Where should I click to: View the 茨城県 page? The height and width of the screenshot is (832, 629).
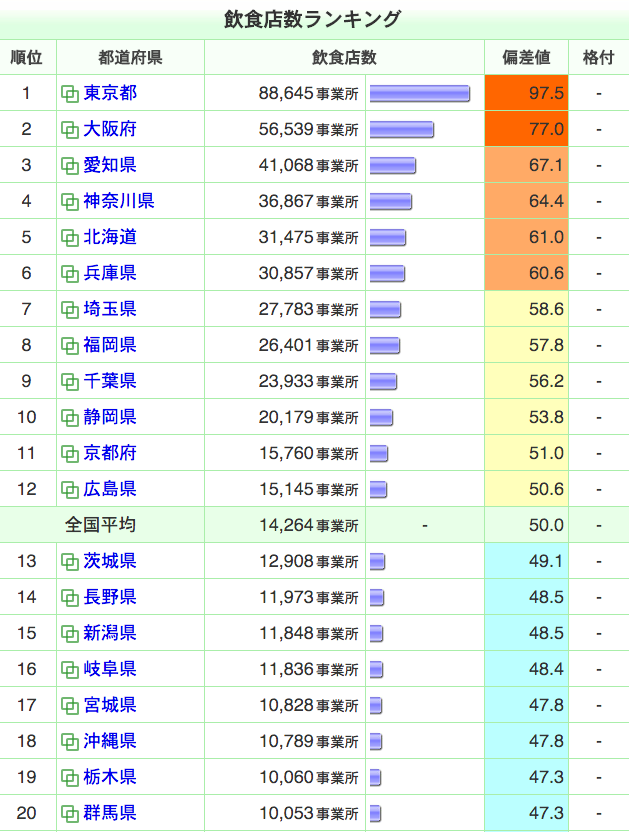[110, 561]
